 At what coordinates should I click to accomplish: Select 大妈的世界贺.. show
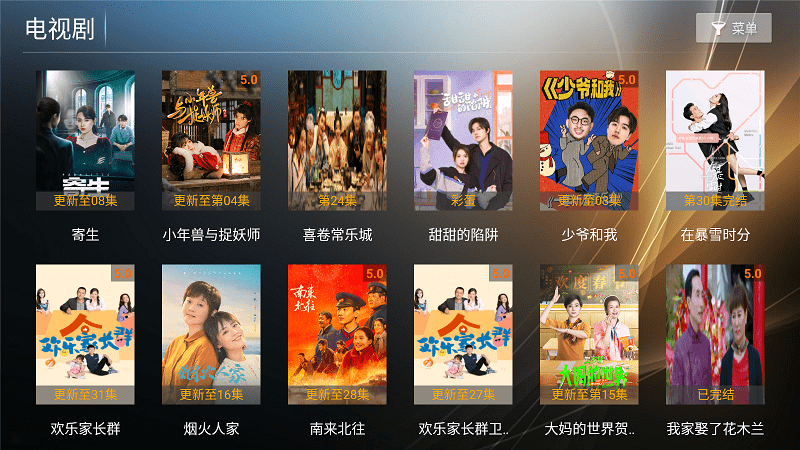coord(589,334)
